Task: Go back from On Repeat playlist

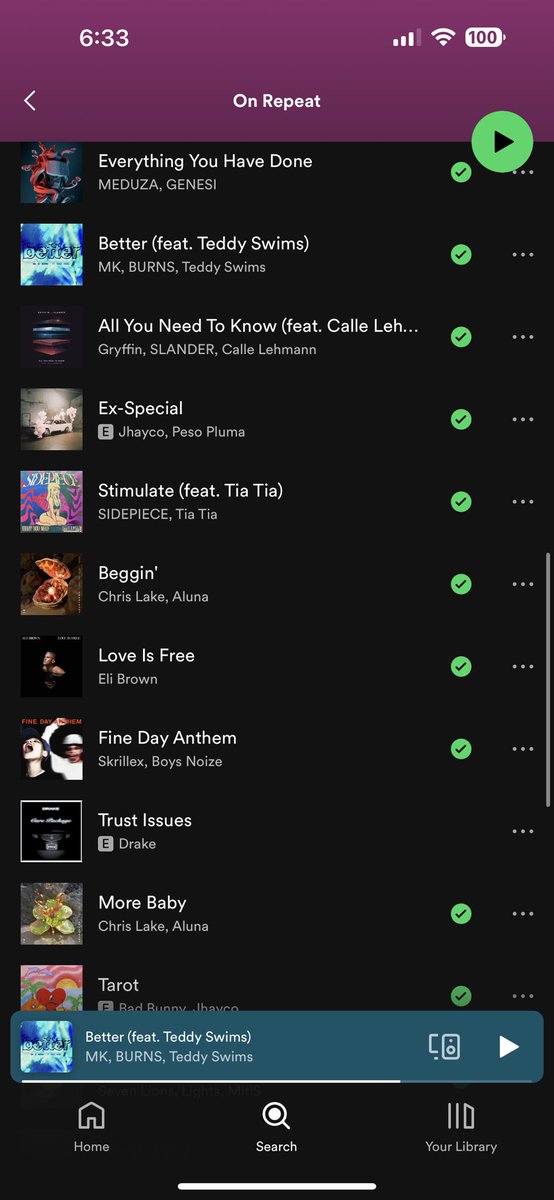Action: point(30,101)
